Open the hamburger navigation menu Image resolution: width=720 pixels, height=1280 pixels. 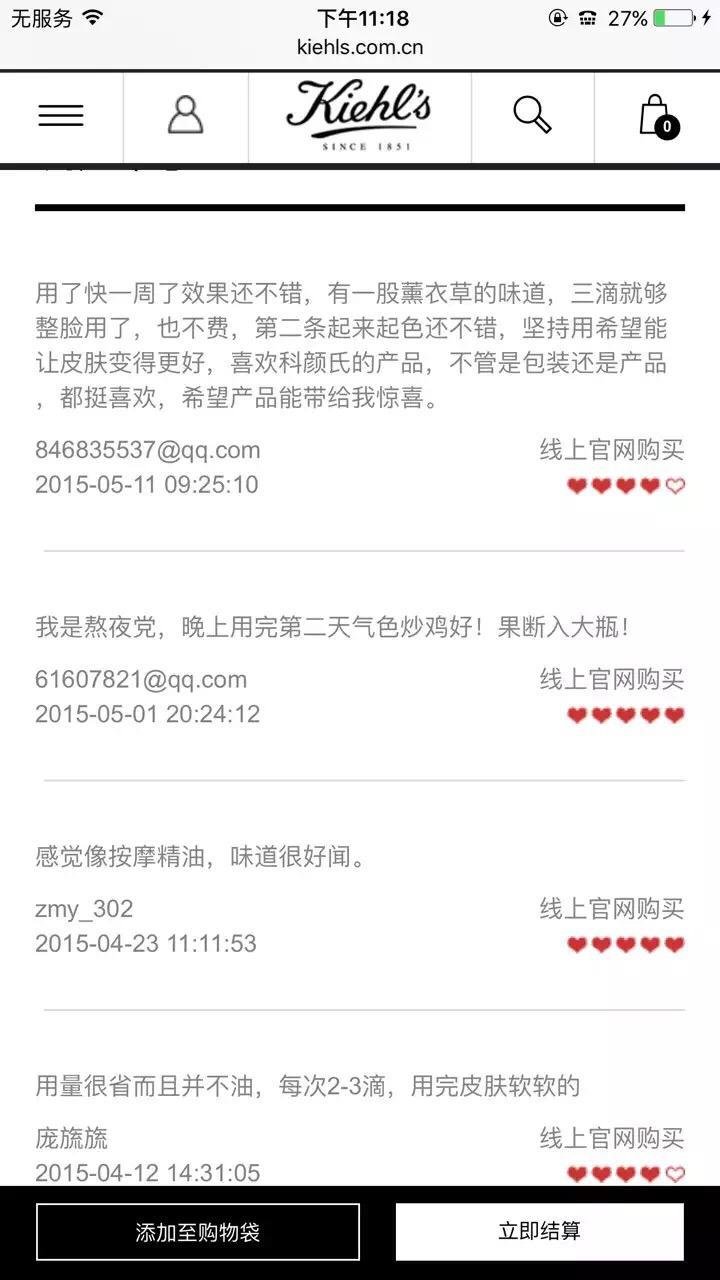point(61,116)
